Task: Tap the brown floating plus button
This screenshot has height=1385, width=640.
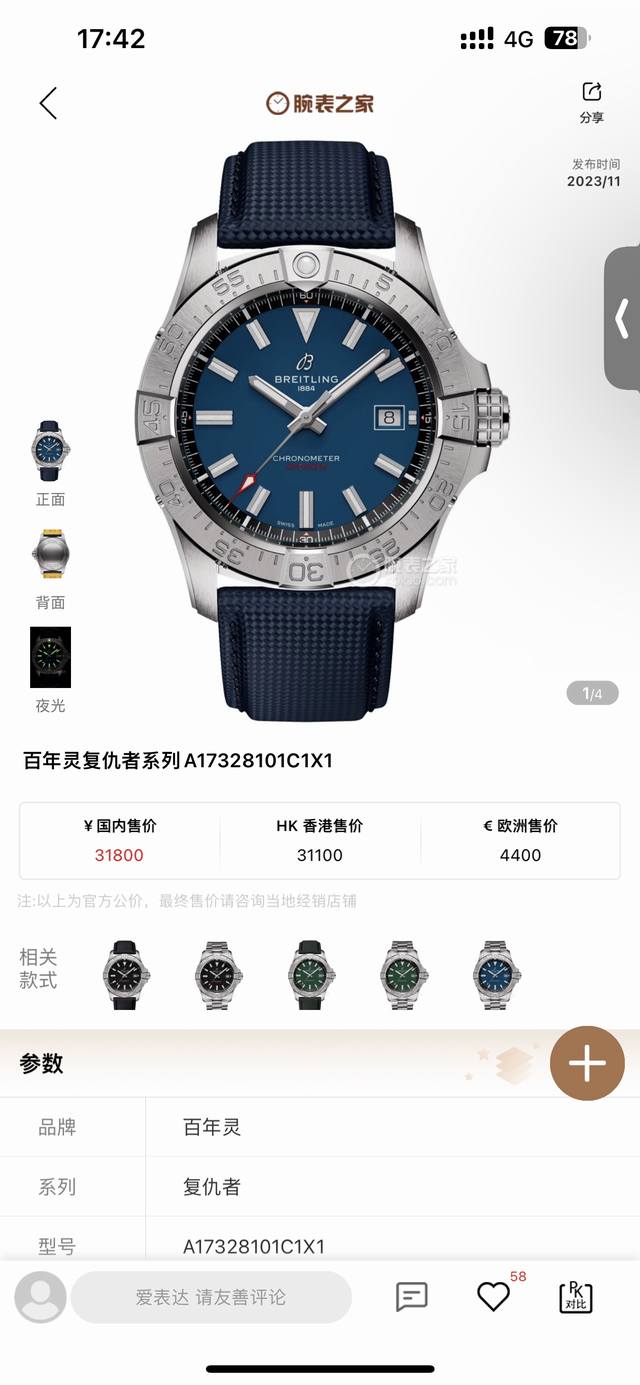Action: 587,1063
